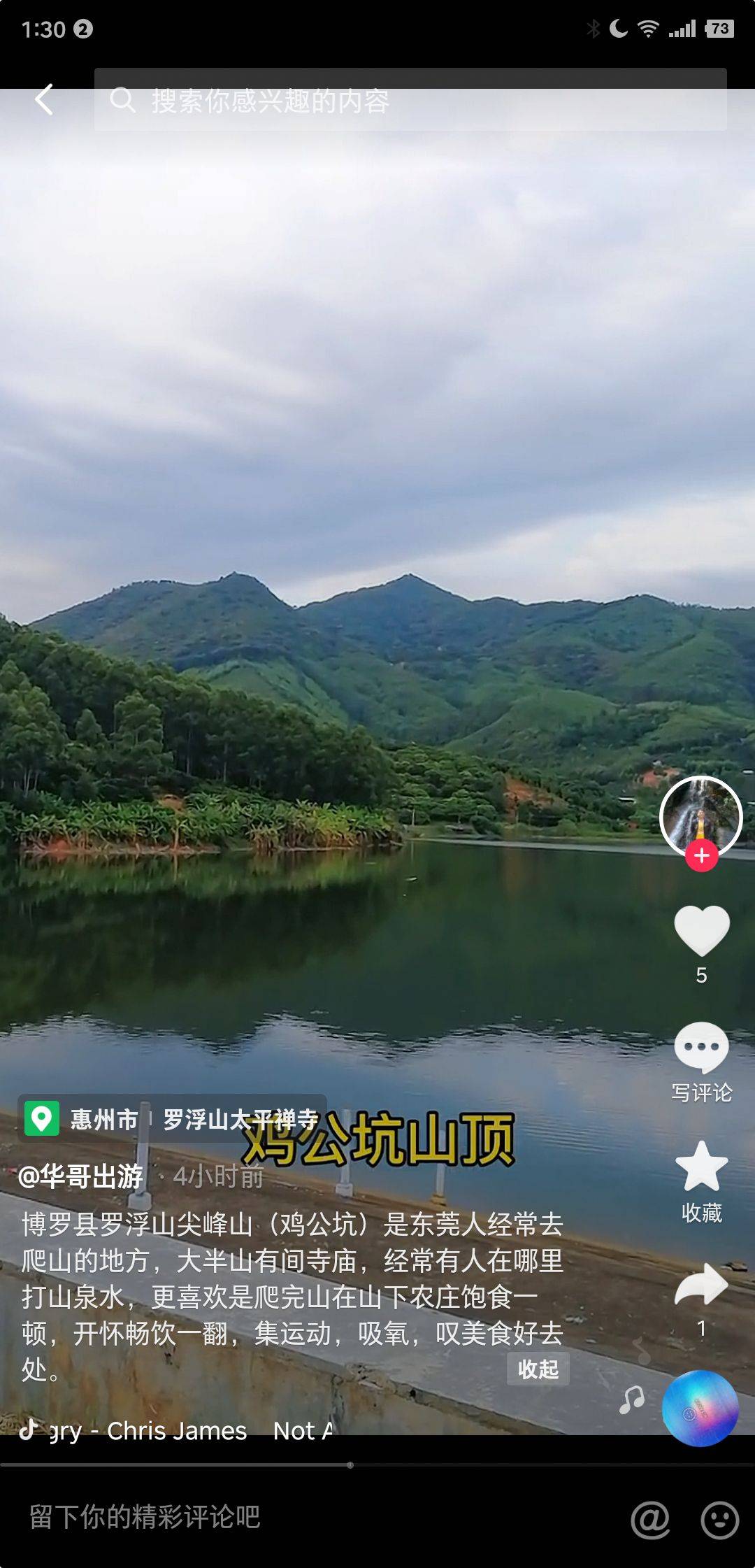Go back using the top-left arrow
Viewport: 755px width, 1568px height.
tap(44, 99)
